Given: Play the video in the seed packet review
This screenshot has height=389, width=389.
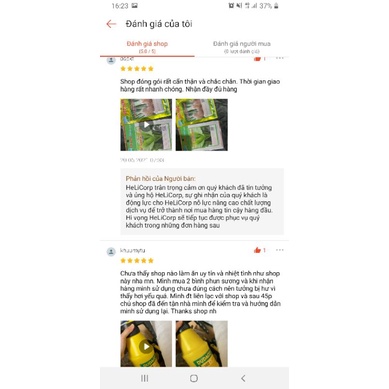Looking at the screenshot, I should tap(146, 125).
